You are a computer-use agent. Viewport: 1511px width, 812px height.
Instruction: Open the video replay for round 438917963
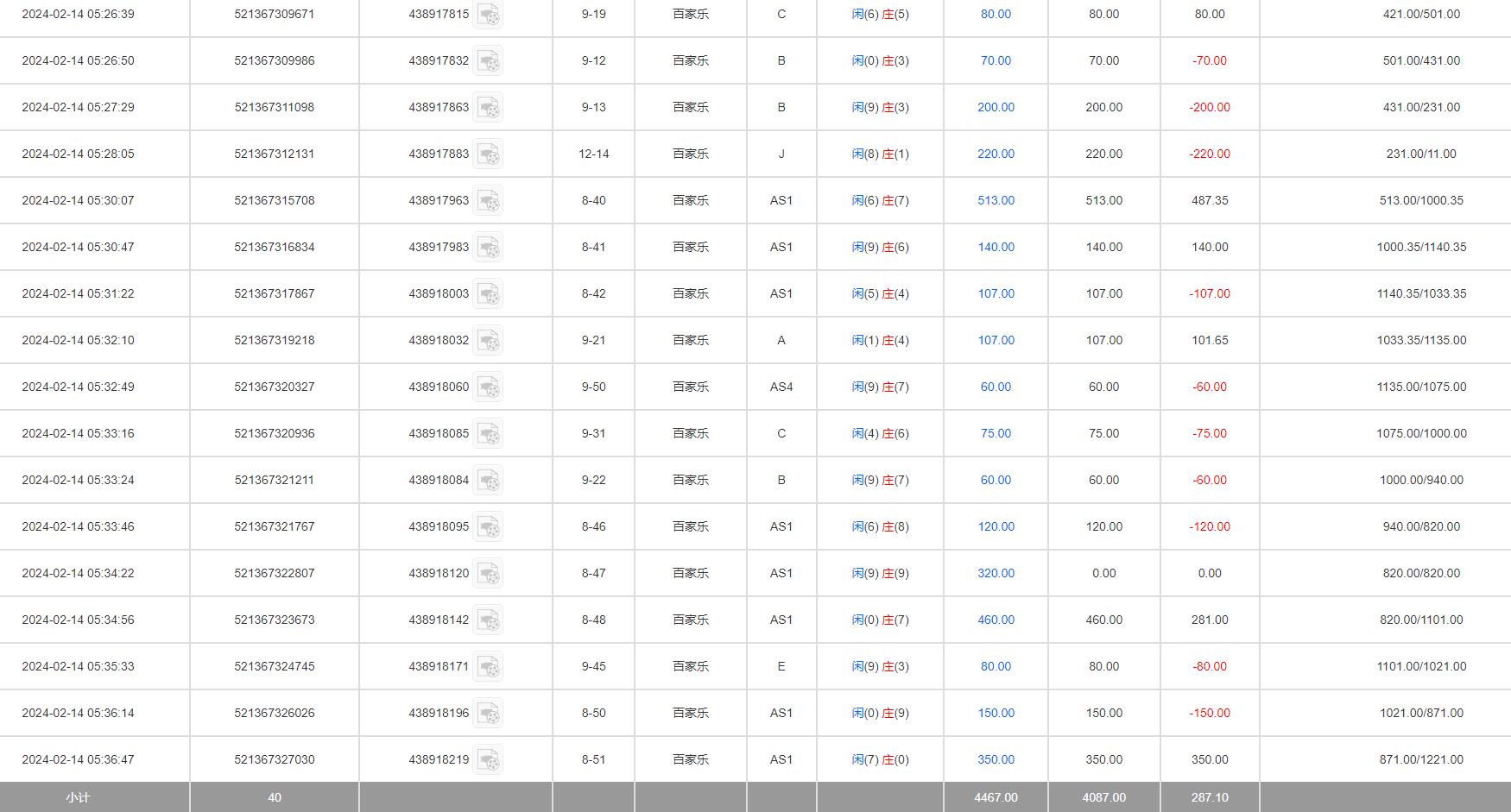tap(488, 201)
